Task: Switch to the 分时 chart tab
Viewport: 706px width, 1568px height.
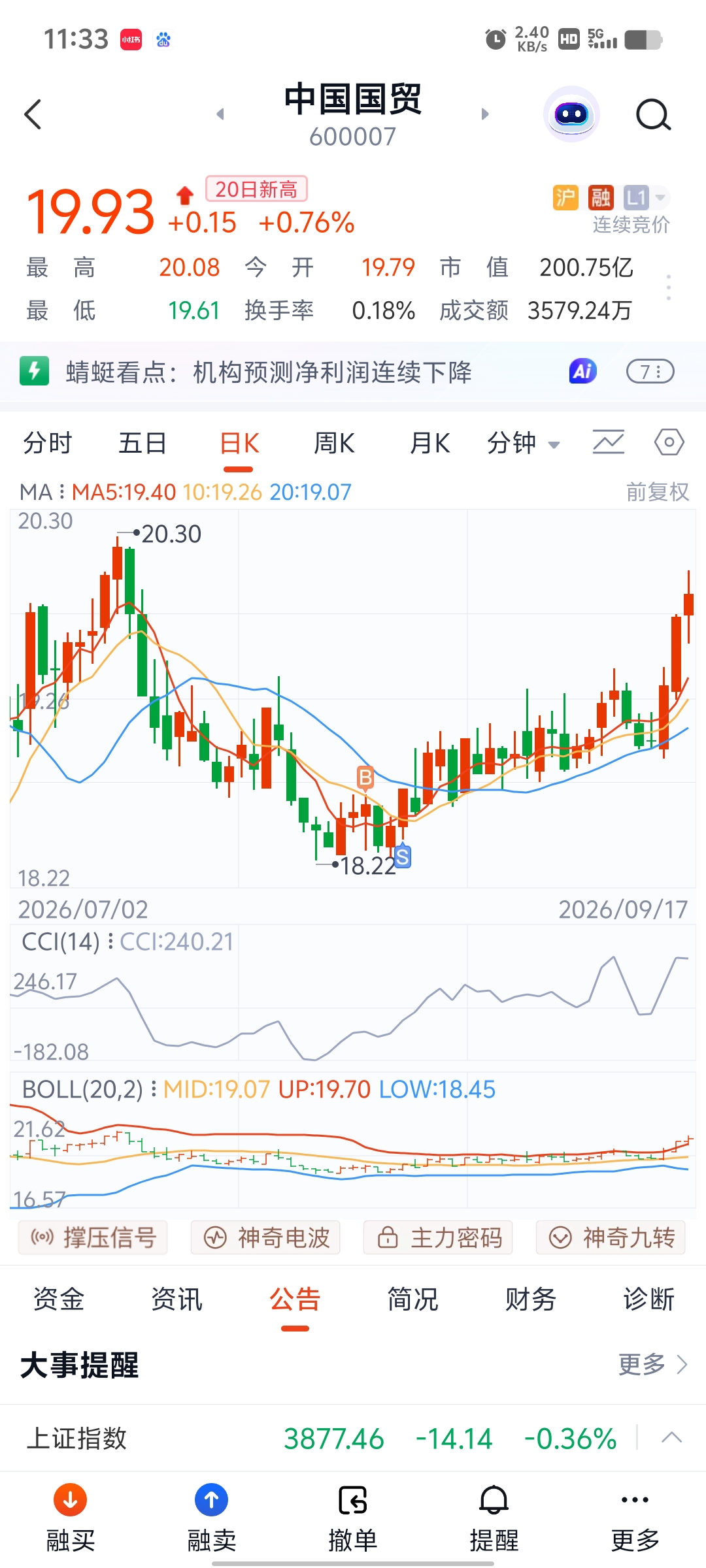Action: (x=47, y=444)
